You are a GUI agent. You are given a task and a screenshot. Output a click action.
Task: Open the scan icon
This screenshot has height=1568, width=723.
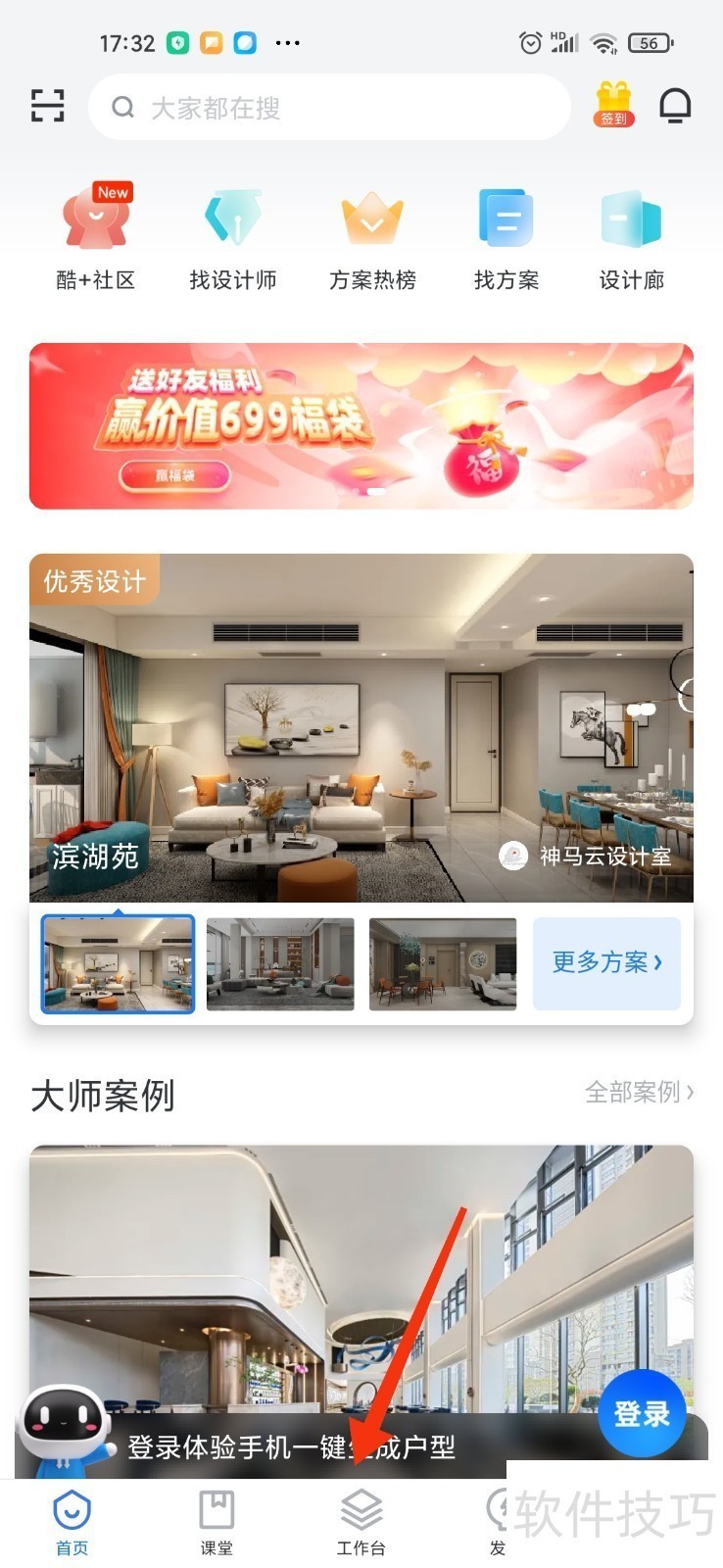pyautogui.click(x=47, y=105)
